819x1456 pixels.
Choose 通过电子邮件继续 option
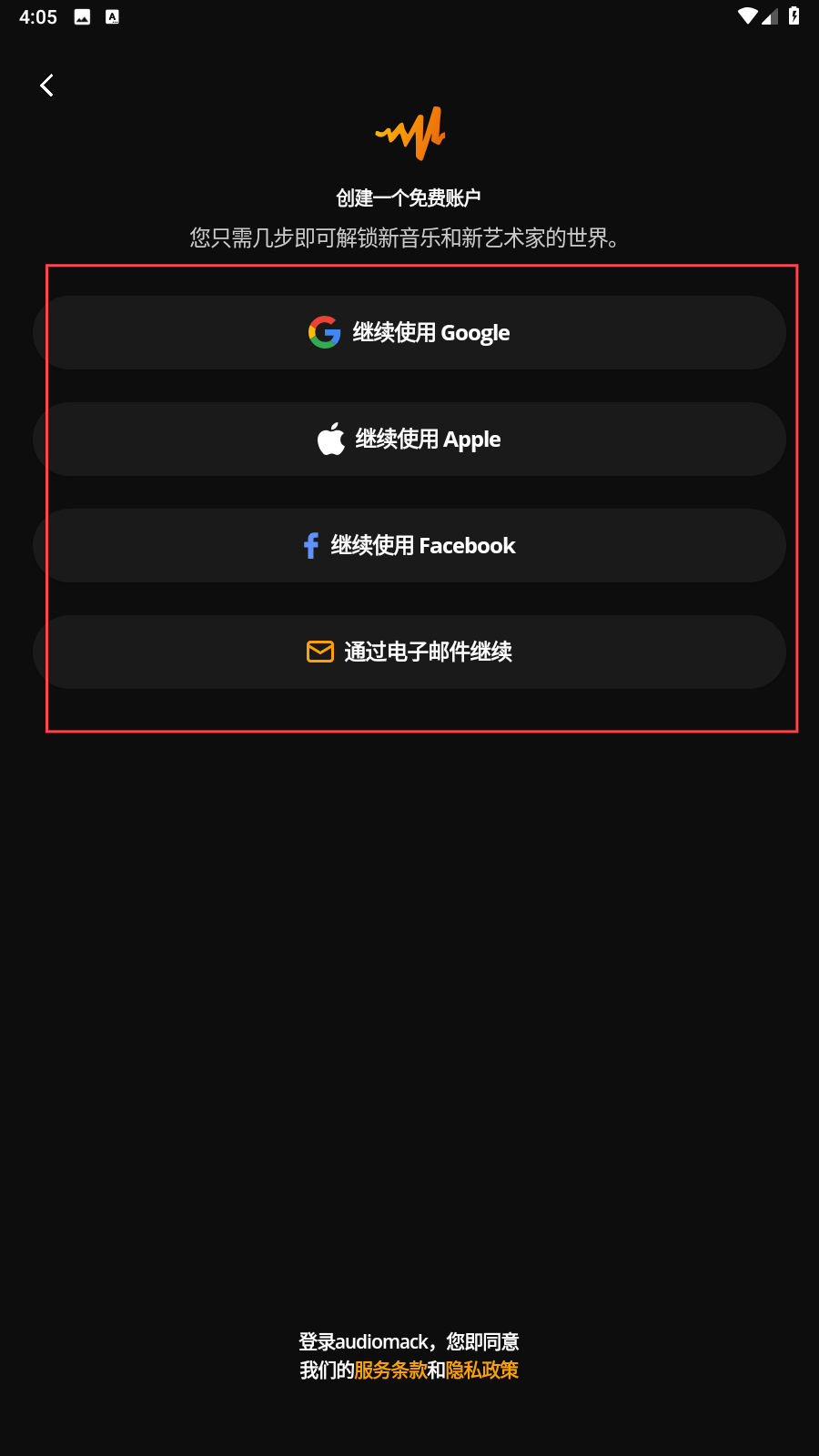pyautogui.click(x=409, y=652)
